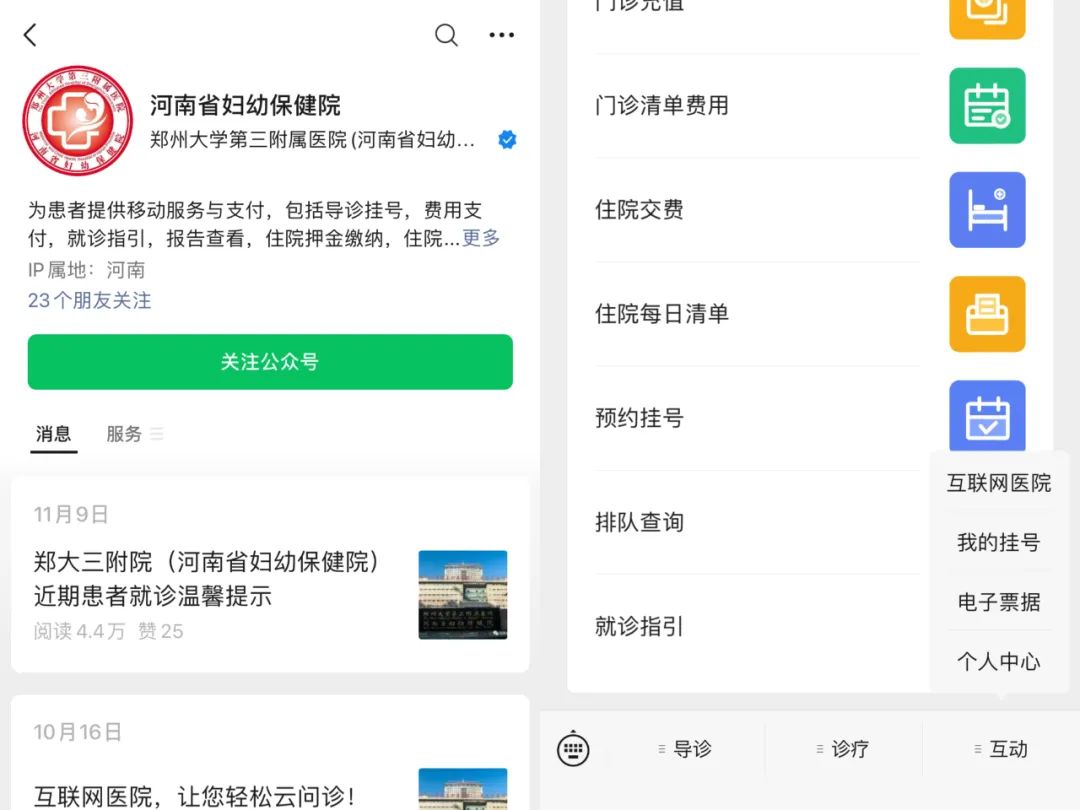Switch to the 服务 tab
Viewport: 1080px width, 810px height.
click(125, 434)
